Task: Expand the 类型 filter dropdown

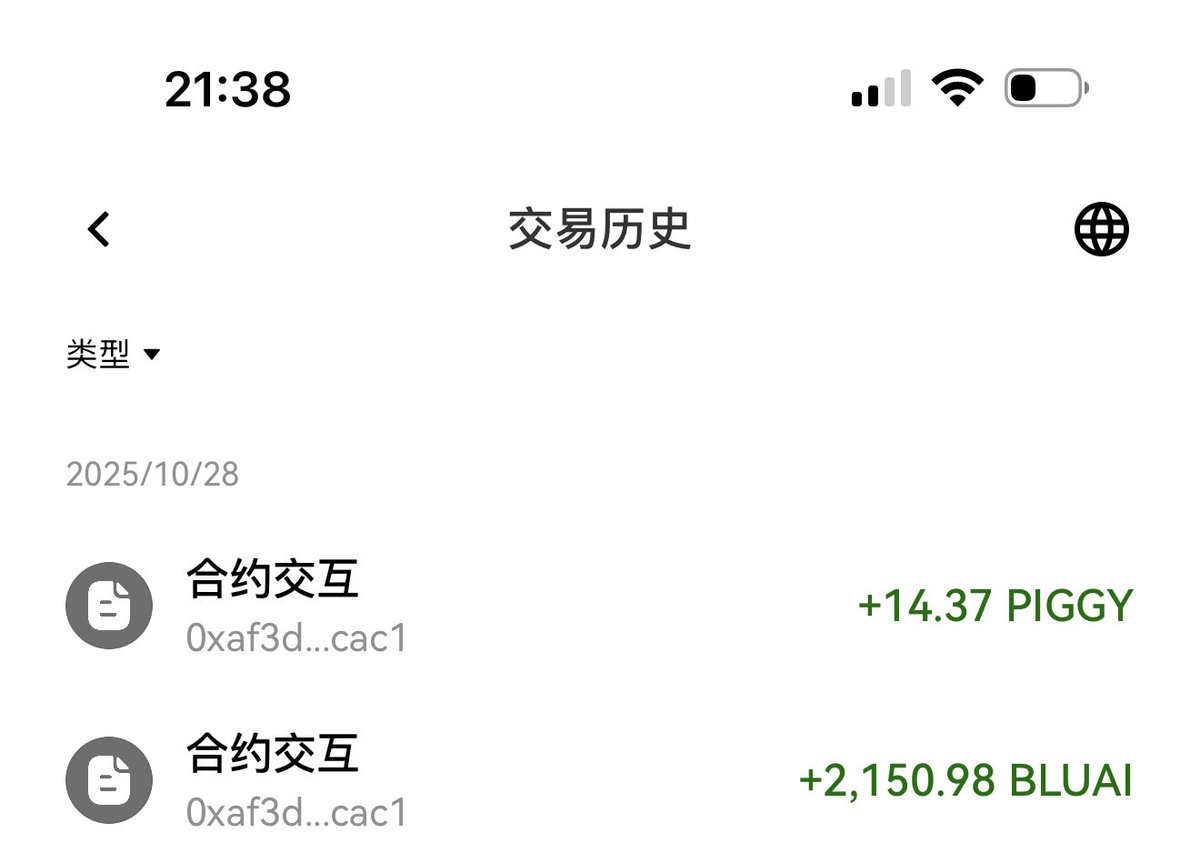Action: pos(113,354)
